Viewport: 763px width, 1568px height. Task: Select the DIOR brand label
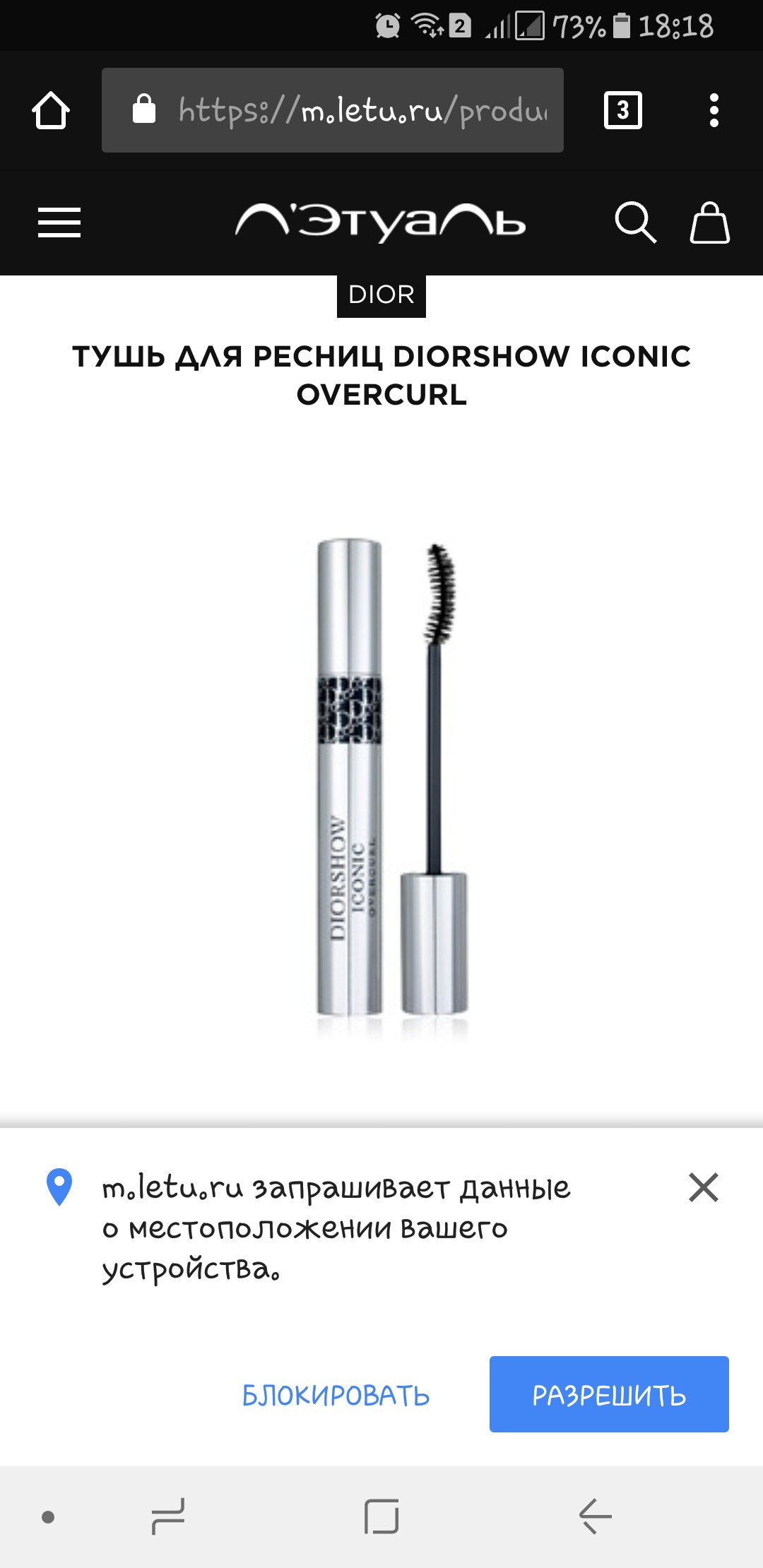coord(381,295)
